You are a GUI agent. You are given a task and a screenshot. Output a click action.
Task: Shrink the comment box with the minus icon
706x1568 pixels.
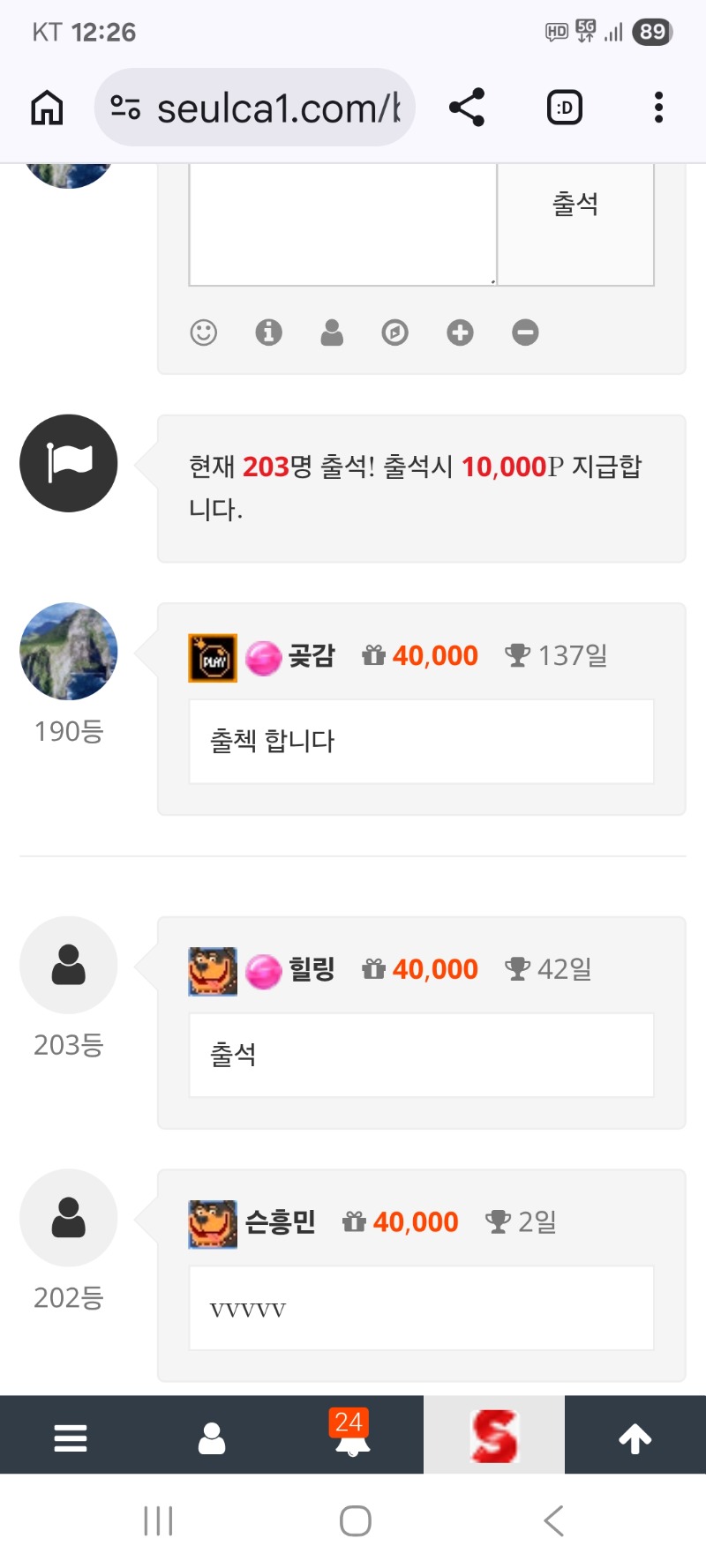tap(525, 332)
